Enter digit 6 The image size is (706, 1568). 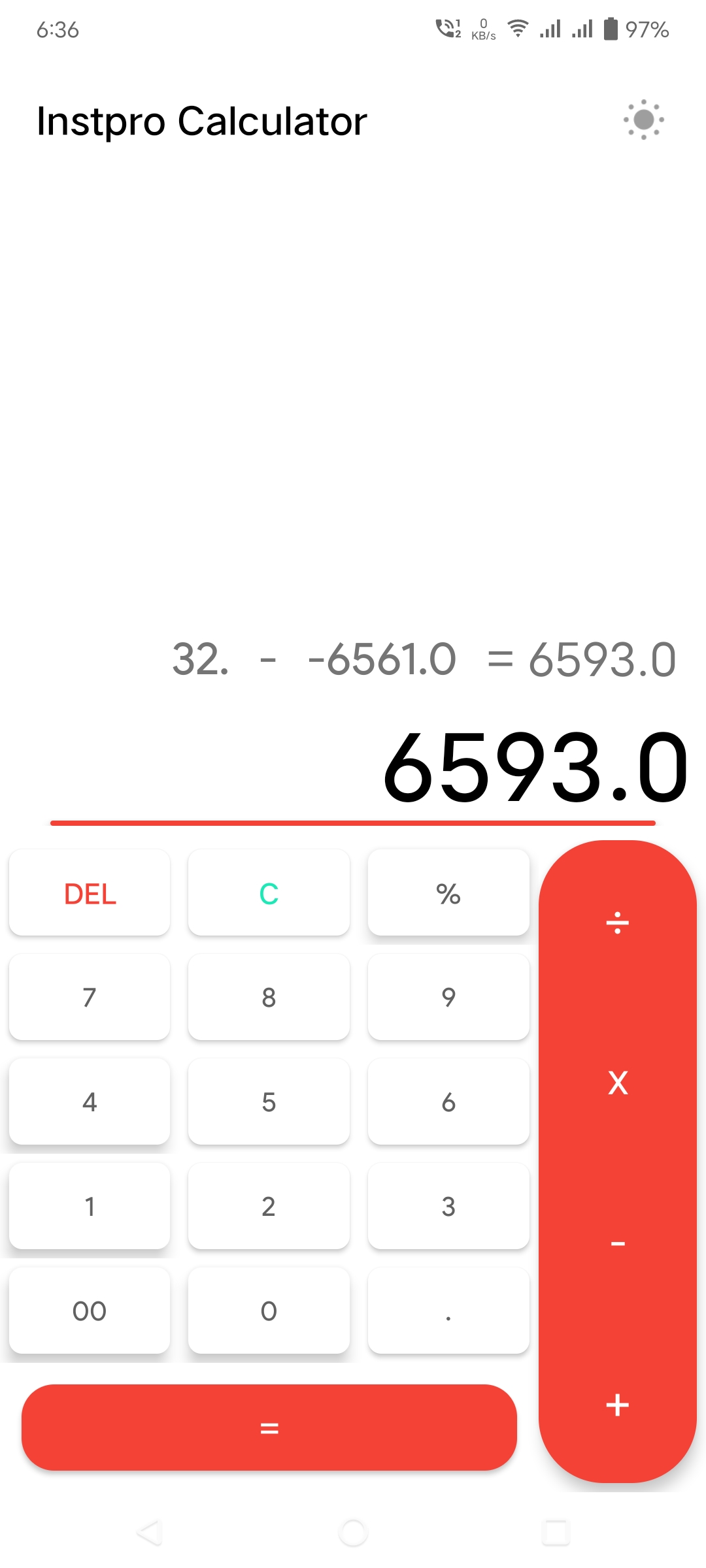click(x=448, y=1102)
